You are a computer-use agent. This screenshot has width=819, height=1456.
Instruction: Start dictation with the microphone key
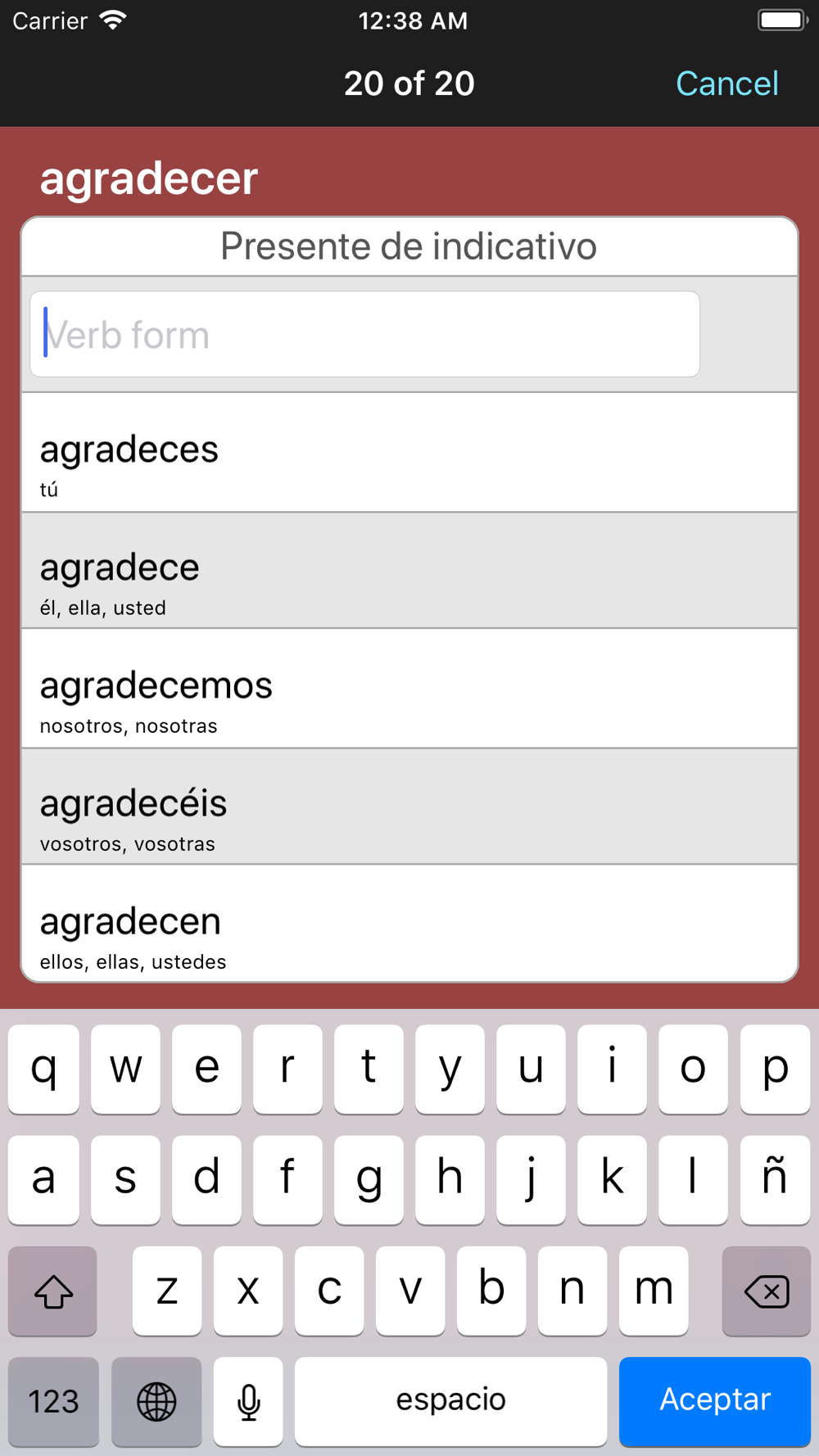point(248,1400)
